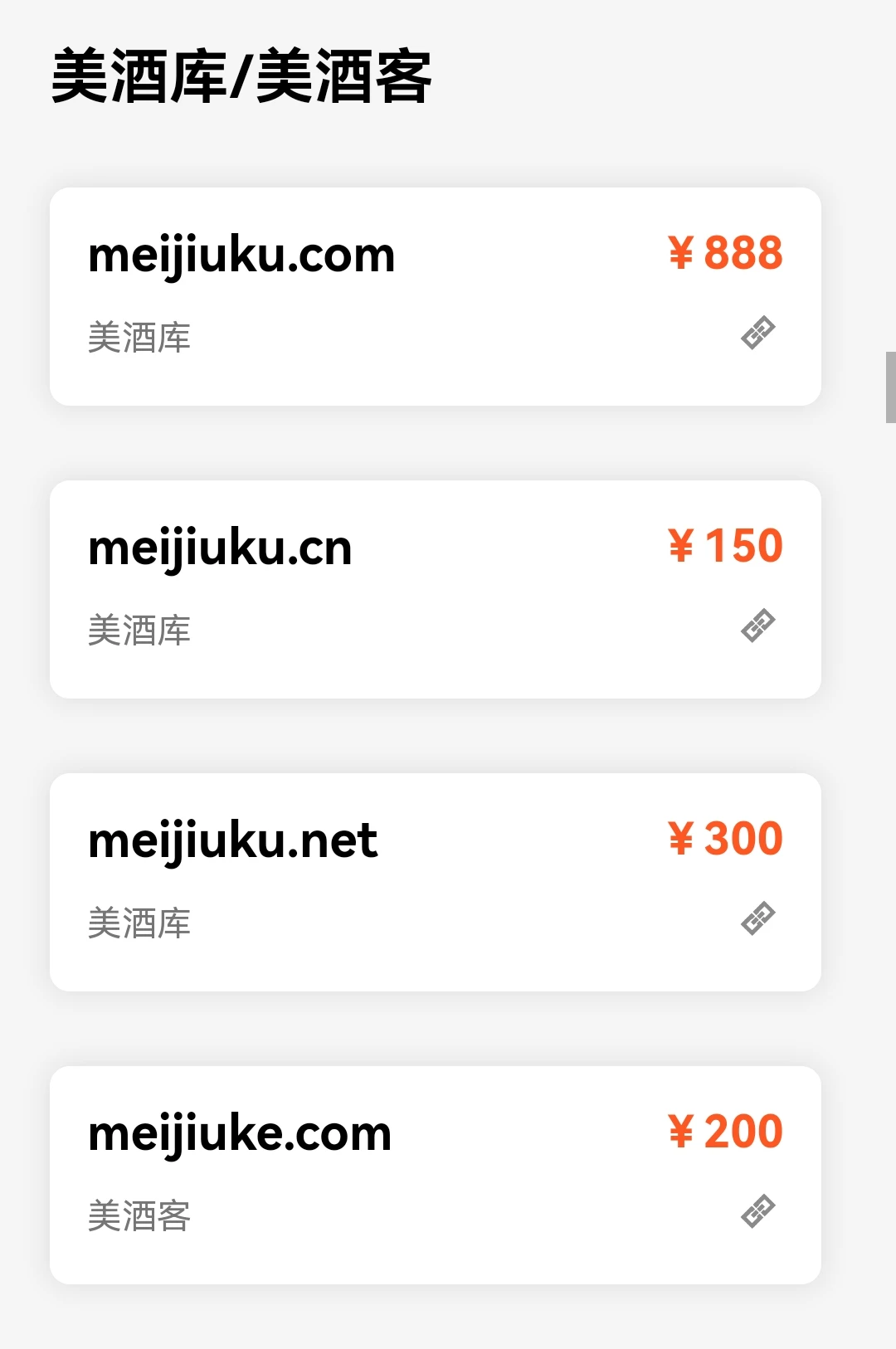
Task: Tap the link icon for meijiuku.net
Action: 757,918
